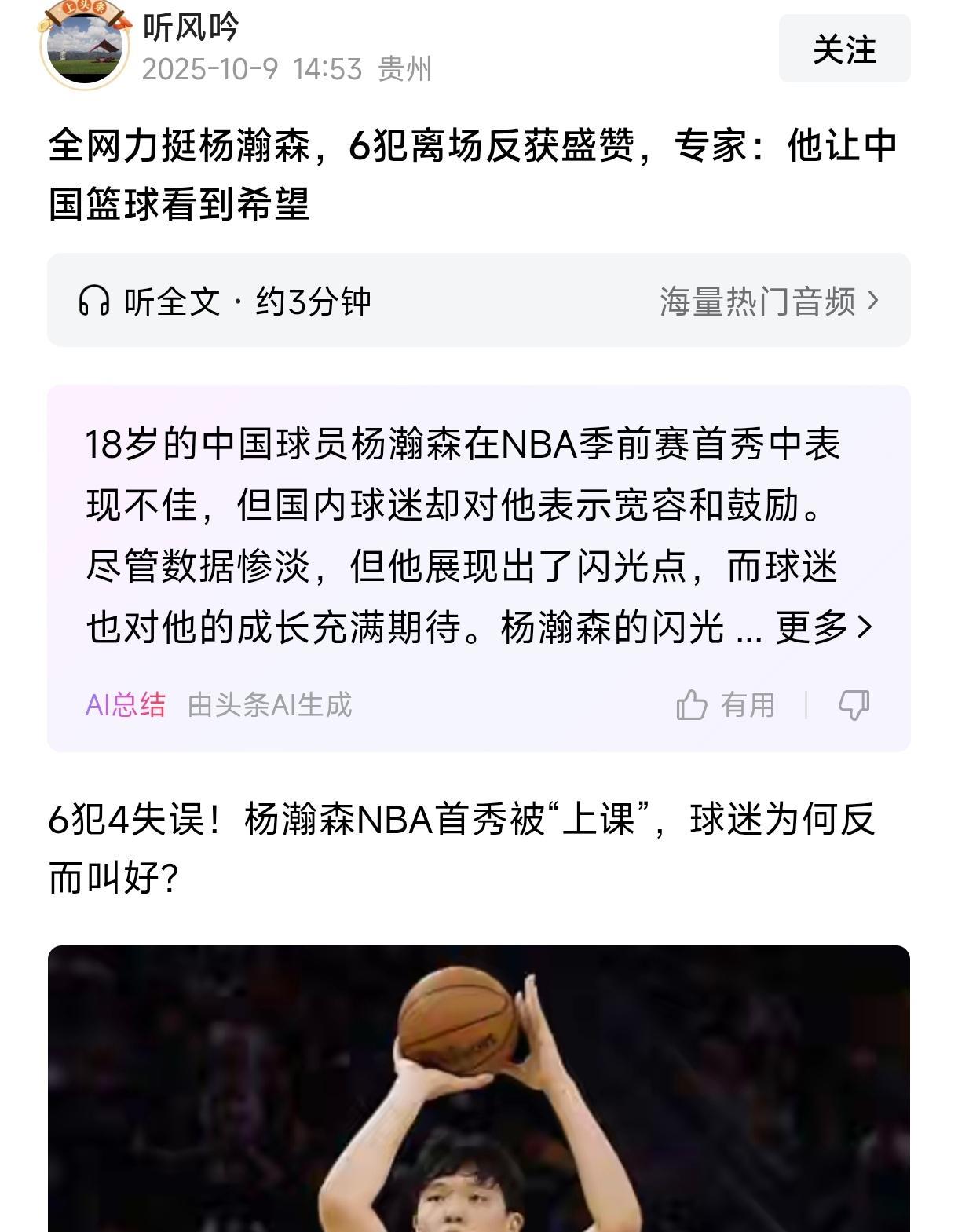Open 听风吟's profile avatar

click(x=85, y=47)
